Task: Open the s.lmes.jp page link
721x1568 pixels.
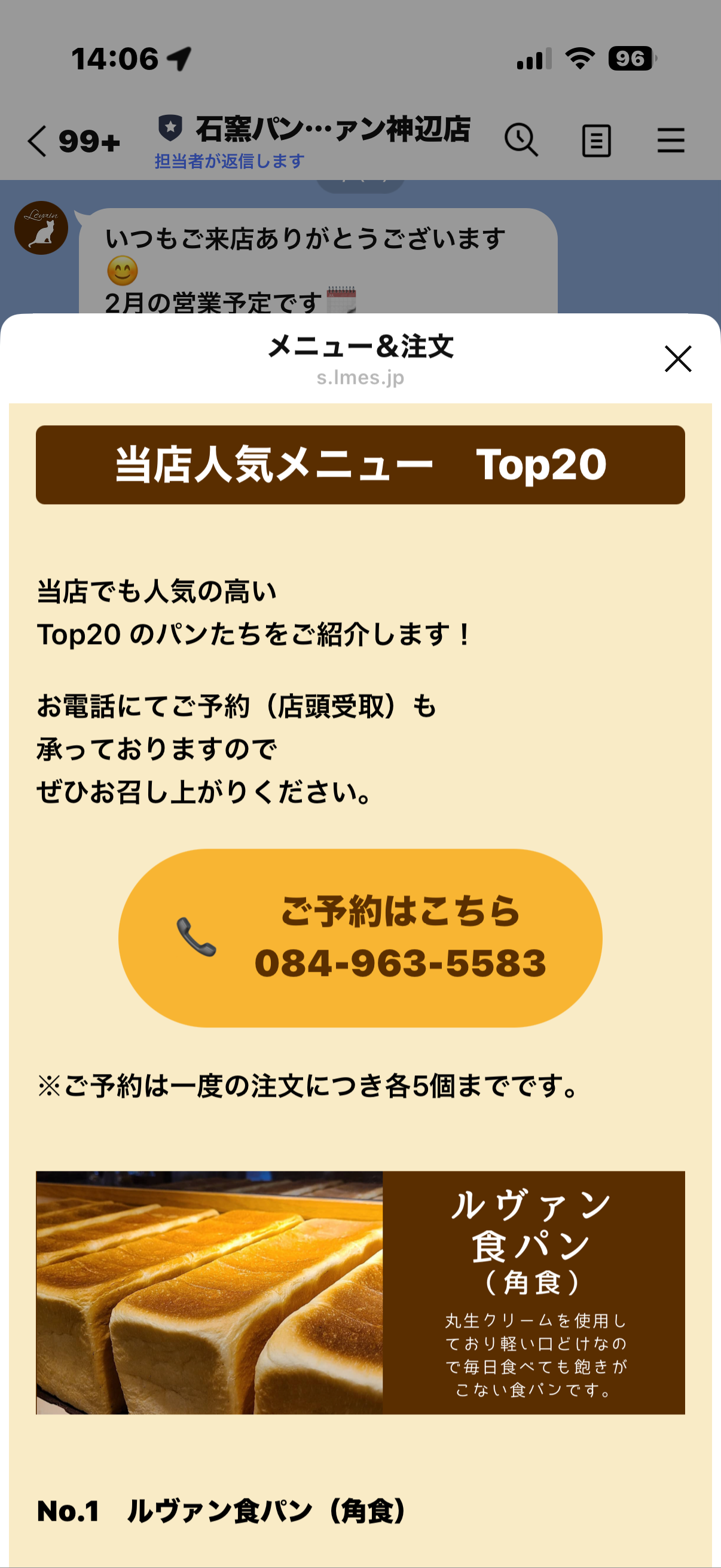Action: (360, 379)
